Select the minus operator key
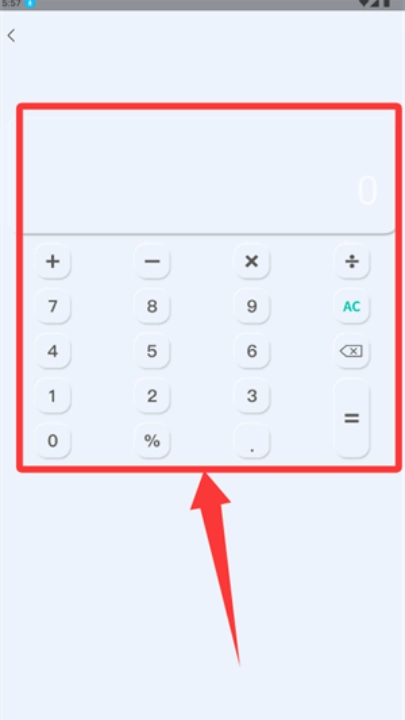The width and height of the screenshot is (405, 720). (152, 261)
